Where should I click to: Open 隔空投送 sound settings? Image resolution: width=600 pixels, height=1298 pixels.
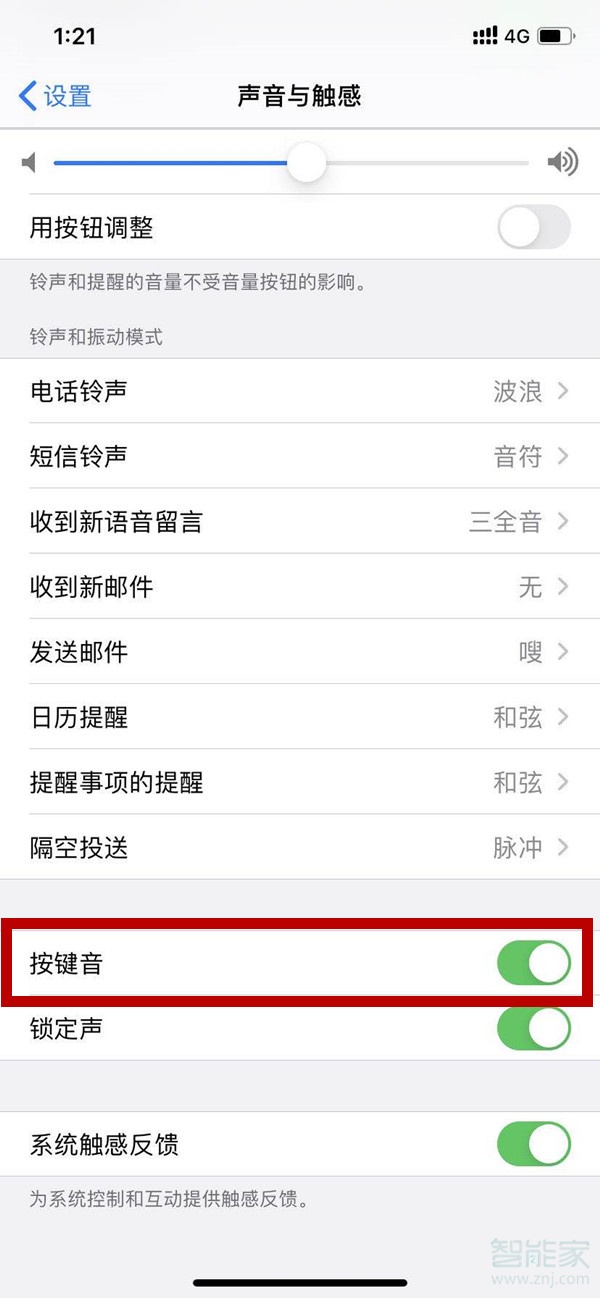coord(300,848)
